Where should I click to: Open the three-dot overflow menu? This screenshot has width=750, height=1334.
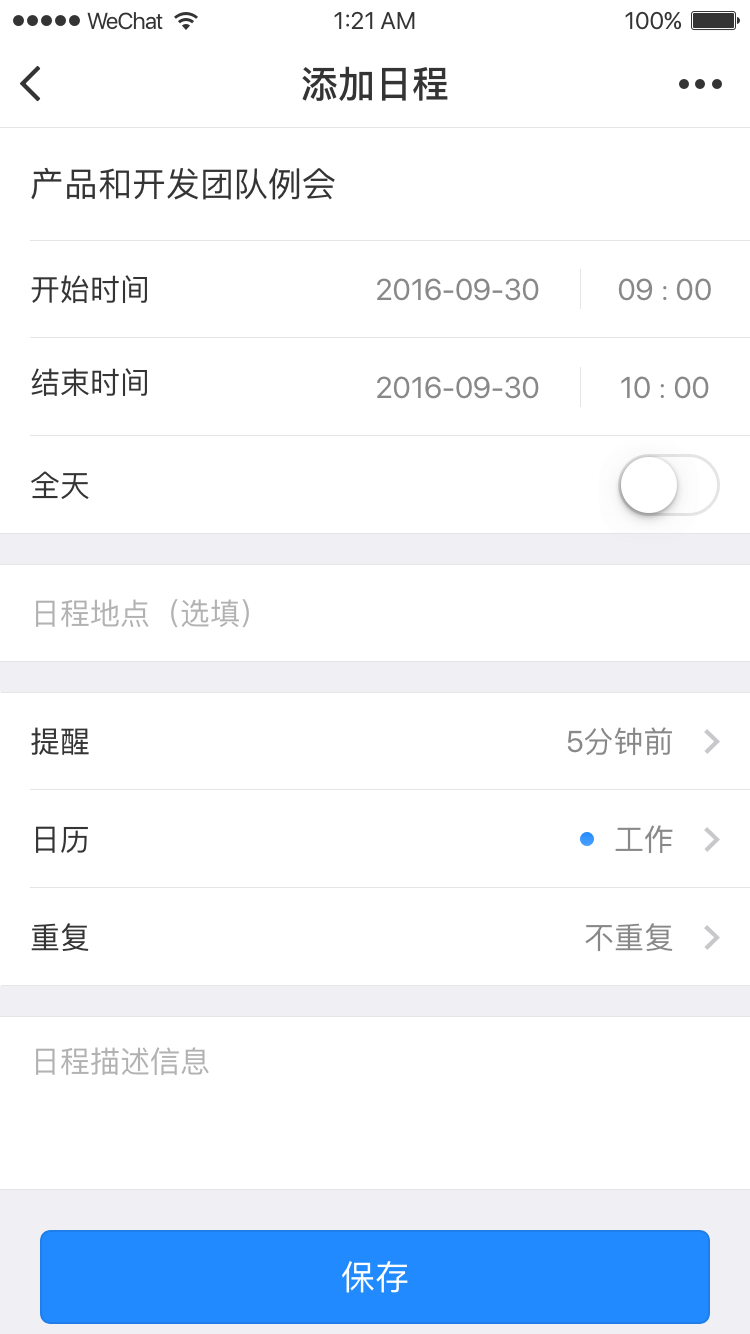click(x=699, y=84)
